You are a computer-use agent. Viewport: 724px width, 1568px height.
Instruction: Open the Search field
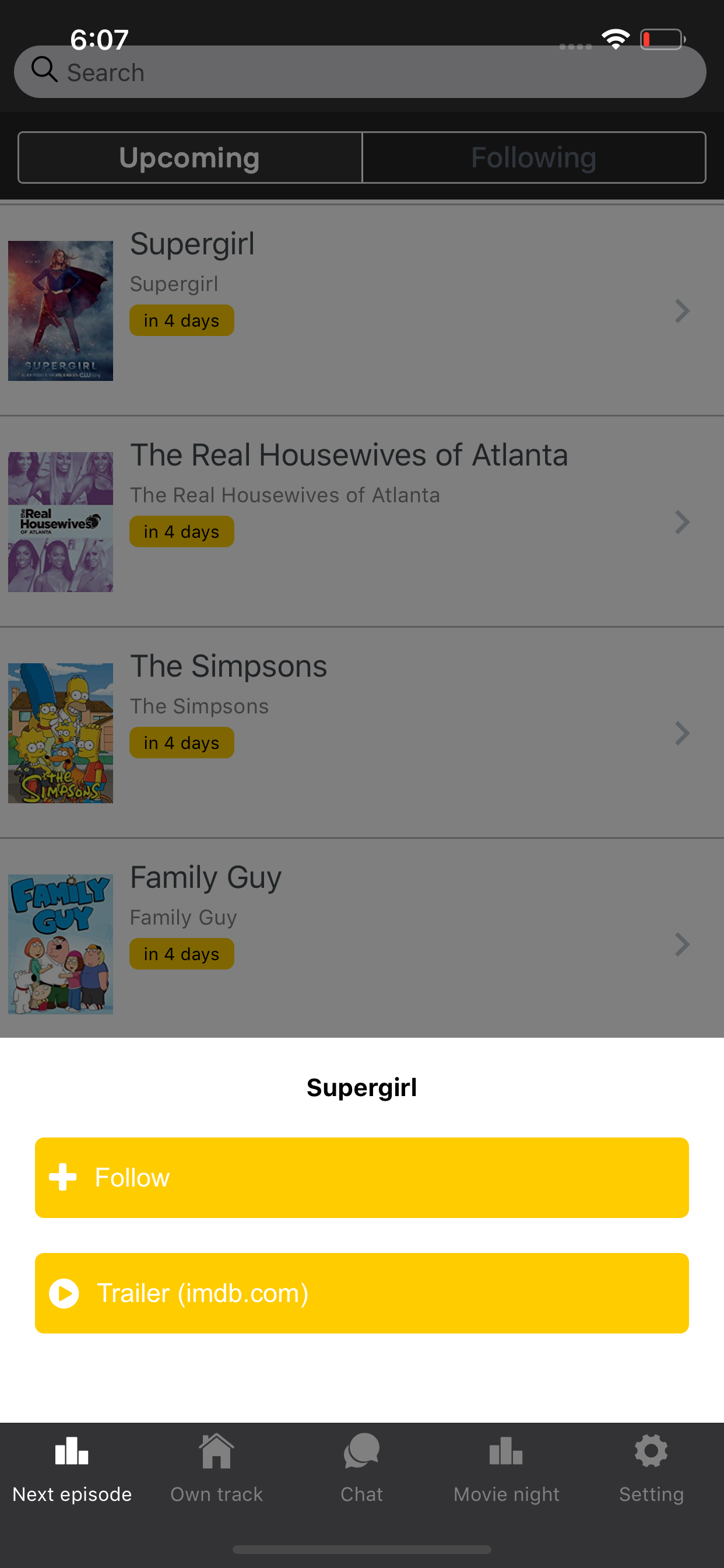tap(359, 72)
